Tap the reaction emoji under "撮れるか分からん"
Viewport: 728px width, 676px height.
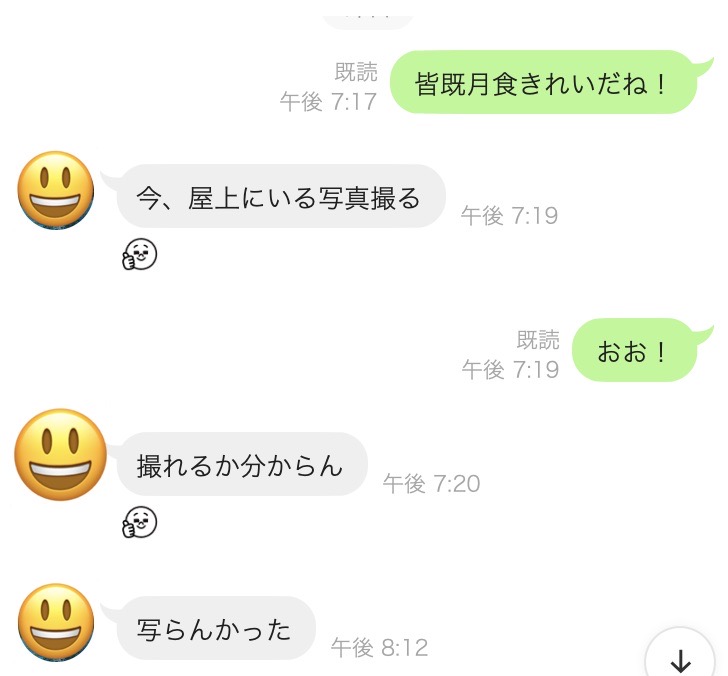pos(139,521)
